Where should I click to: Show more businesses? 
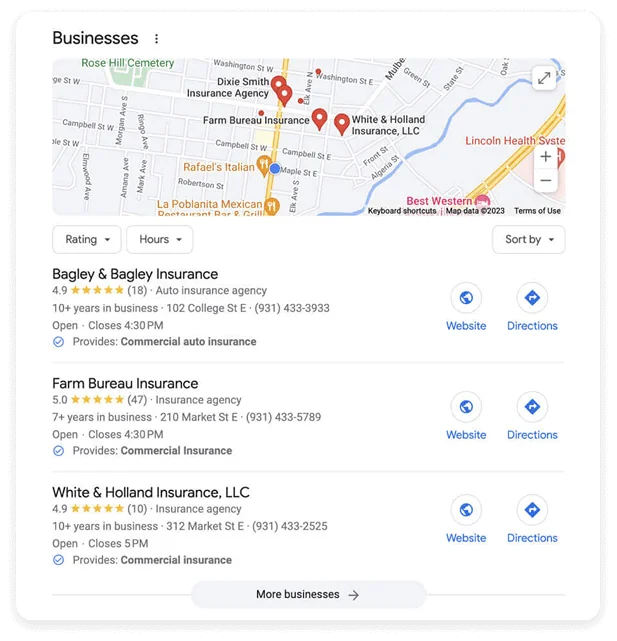[x=308, y=594]
